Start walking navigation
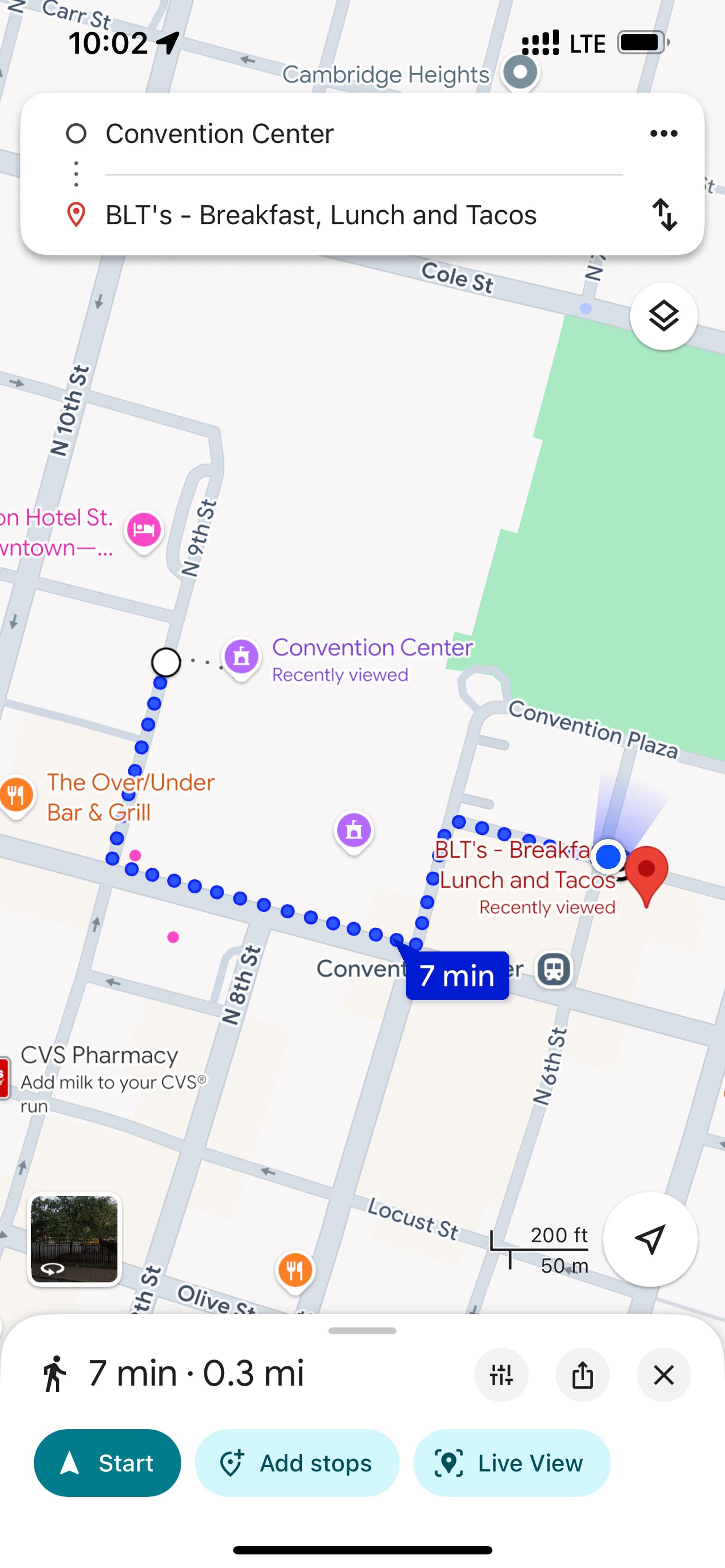The image size is (725, 1568). click(x=107, y=1463)
